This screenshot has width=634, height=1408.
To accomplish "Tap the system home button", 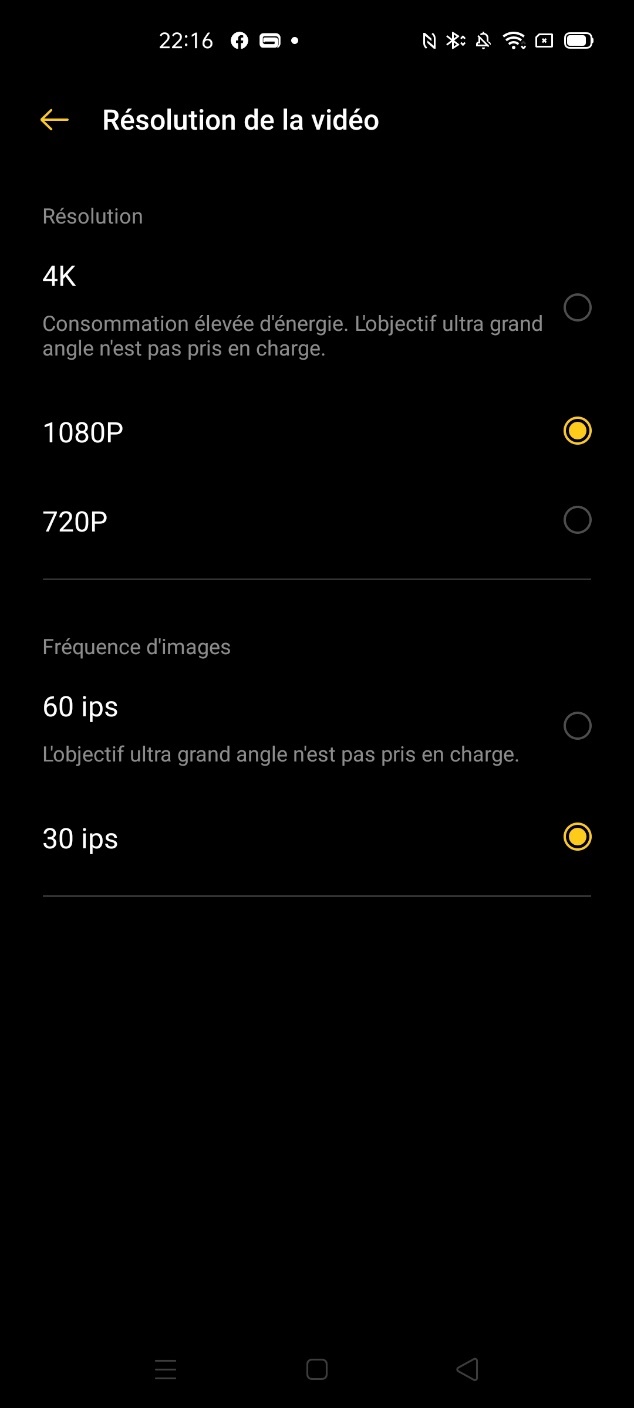I will tap(317, 1369).
